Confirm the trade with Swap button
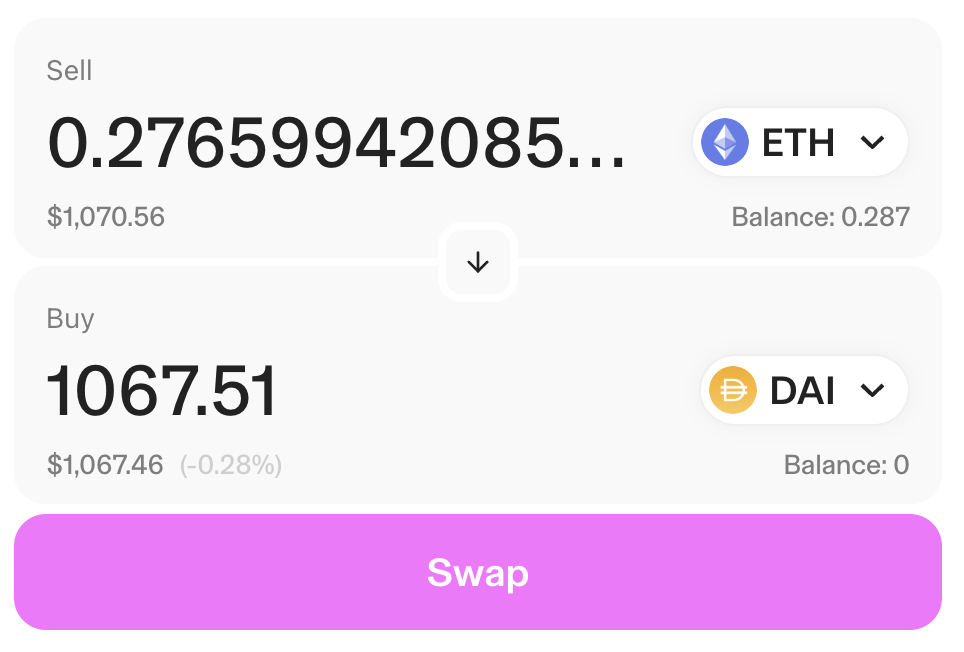The height and width of the screenshot is (652, 964). click(478, 573)
